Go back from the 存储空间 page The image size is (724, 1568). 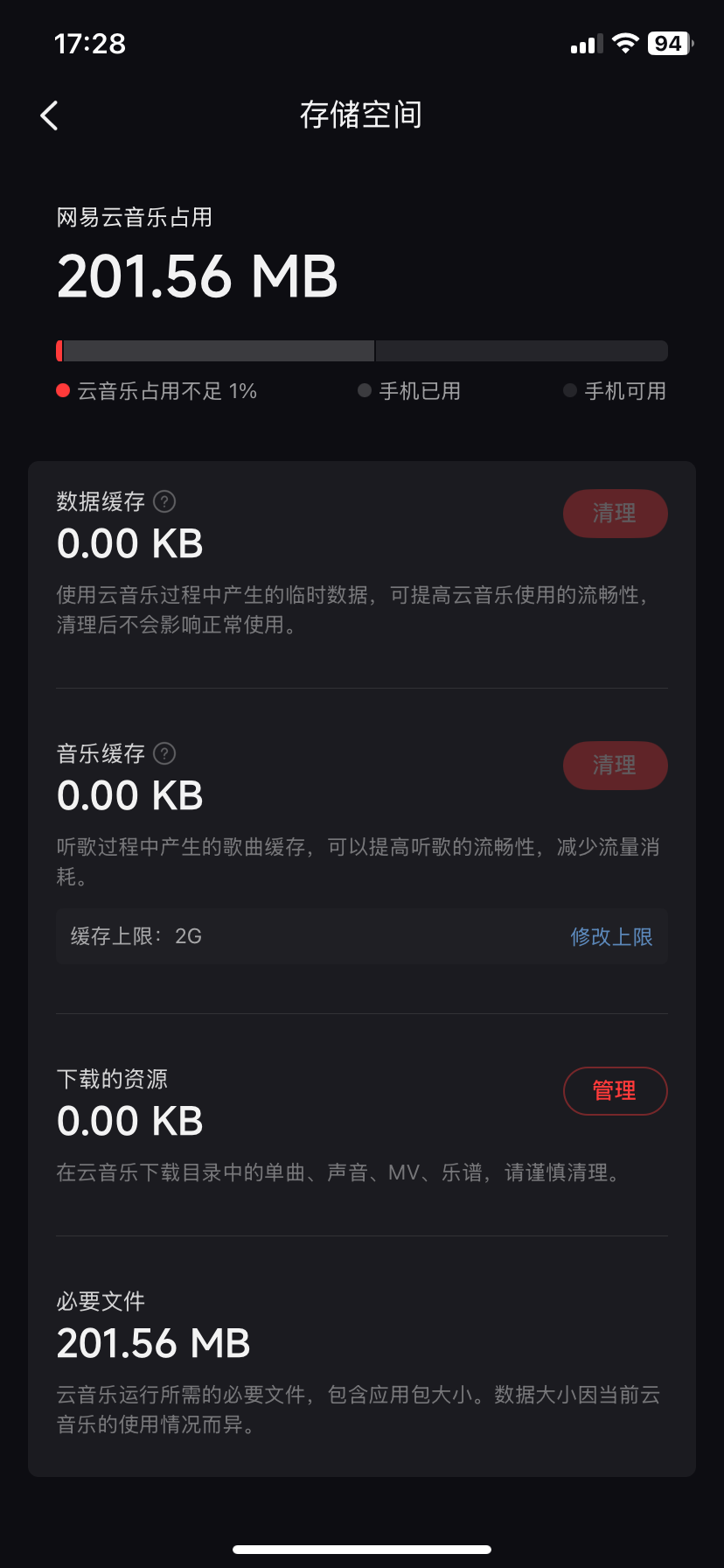50,115
